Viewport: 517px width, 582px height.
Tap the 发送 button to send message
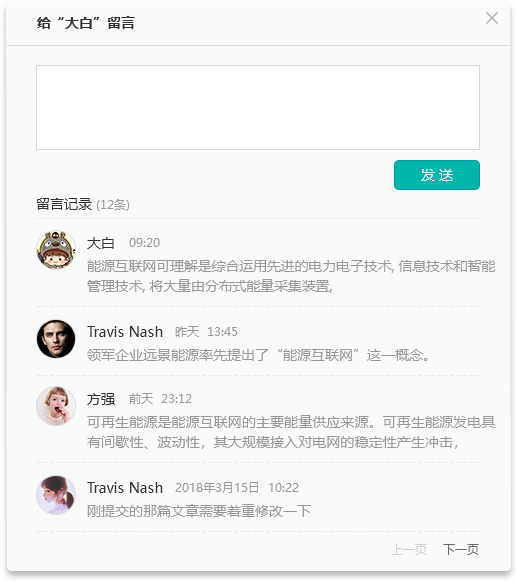(437, 175)
